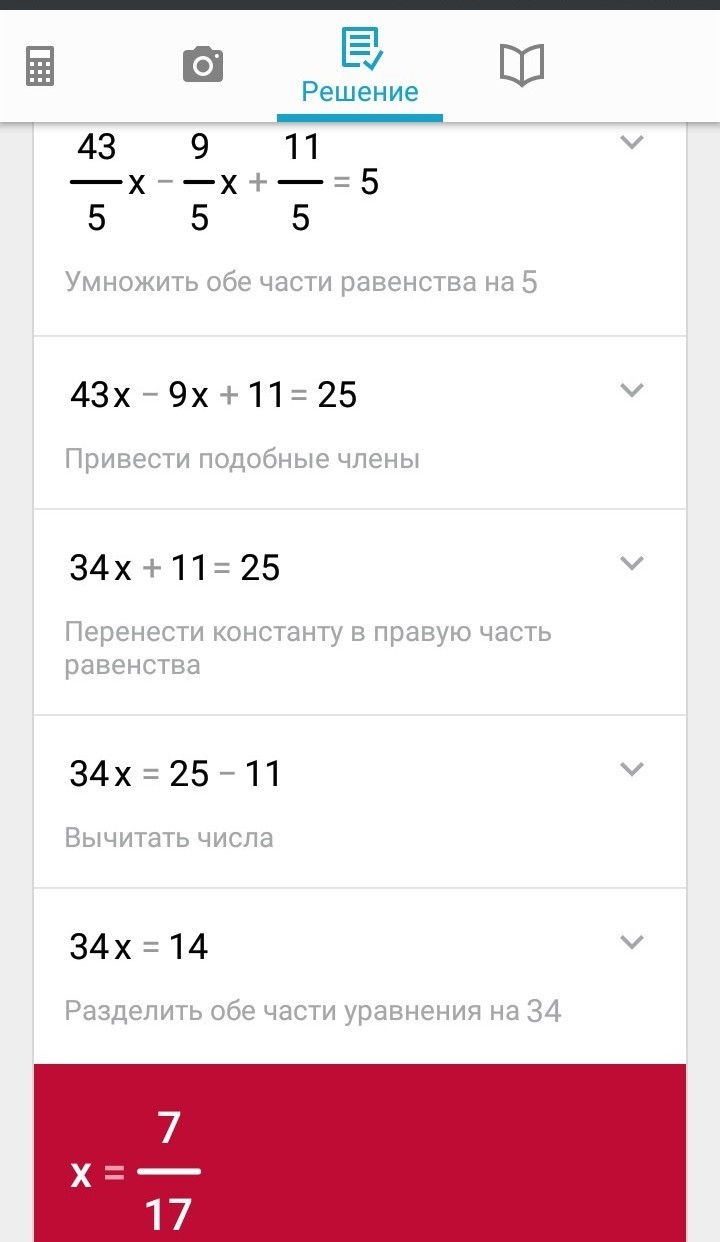Open the textbook (book icon) tab
The height and width of the screenshot is (1242, 720).
pyautogui.click(x=521, y=66)
